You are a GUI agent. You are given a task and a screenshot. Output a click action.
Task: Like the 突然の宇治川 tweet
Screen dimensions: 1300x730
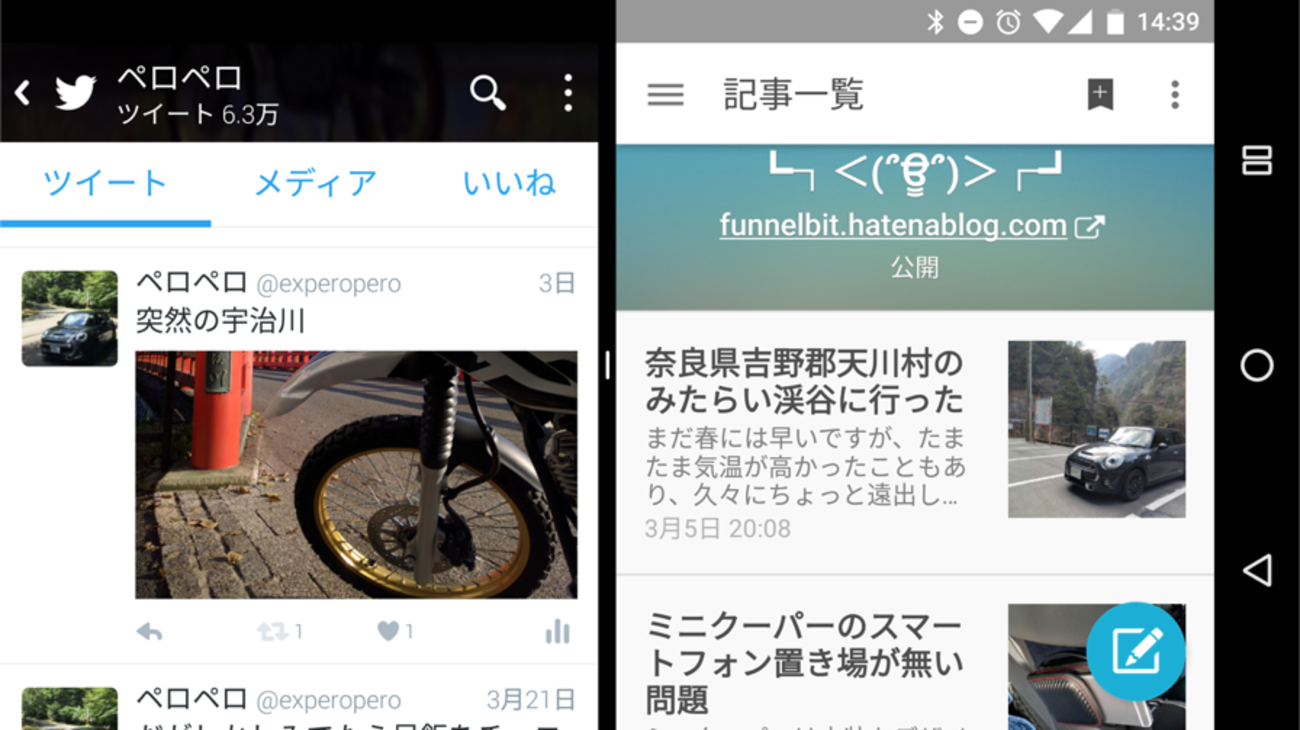389,631
